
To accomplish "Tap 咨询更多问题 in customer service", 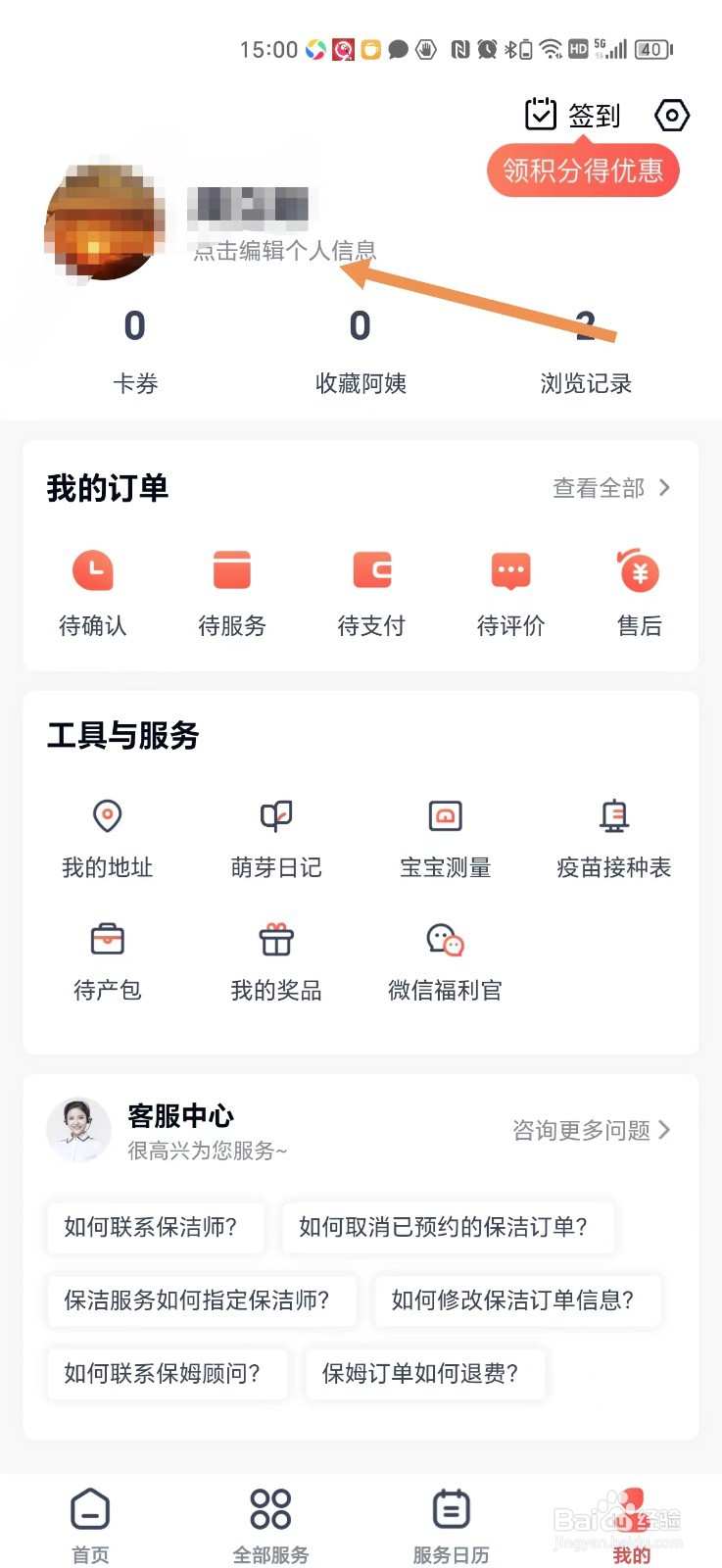I will [x=591, y=1131].
